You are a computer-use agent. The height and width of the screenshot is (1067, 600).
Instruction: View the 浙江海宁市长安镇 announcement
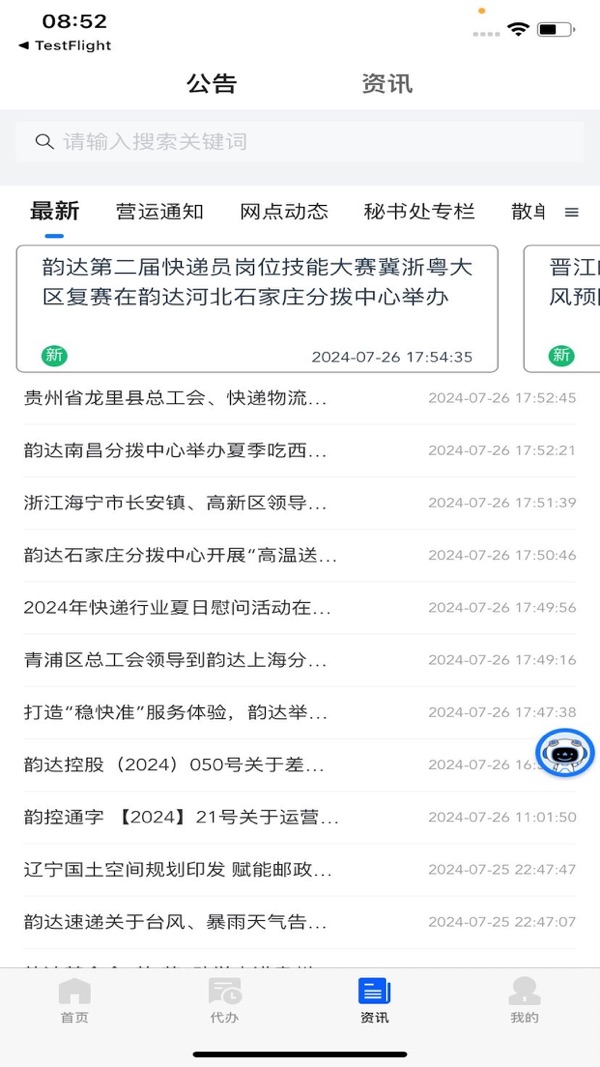(299, 503)
